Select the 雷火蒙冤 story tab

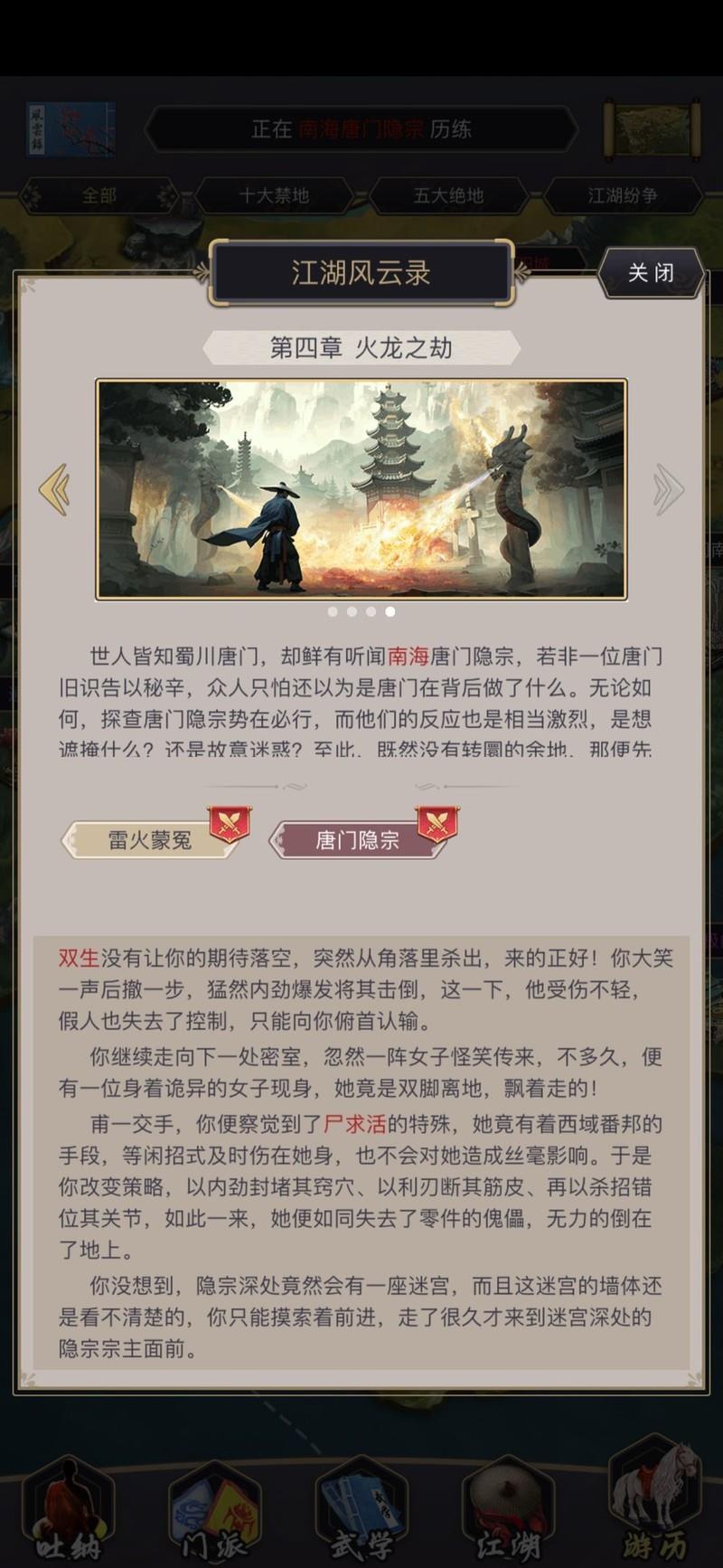[x=150, y=840]
